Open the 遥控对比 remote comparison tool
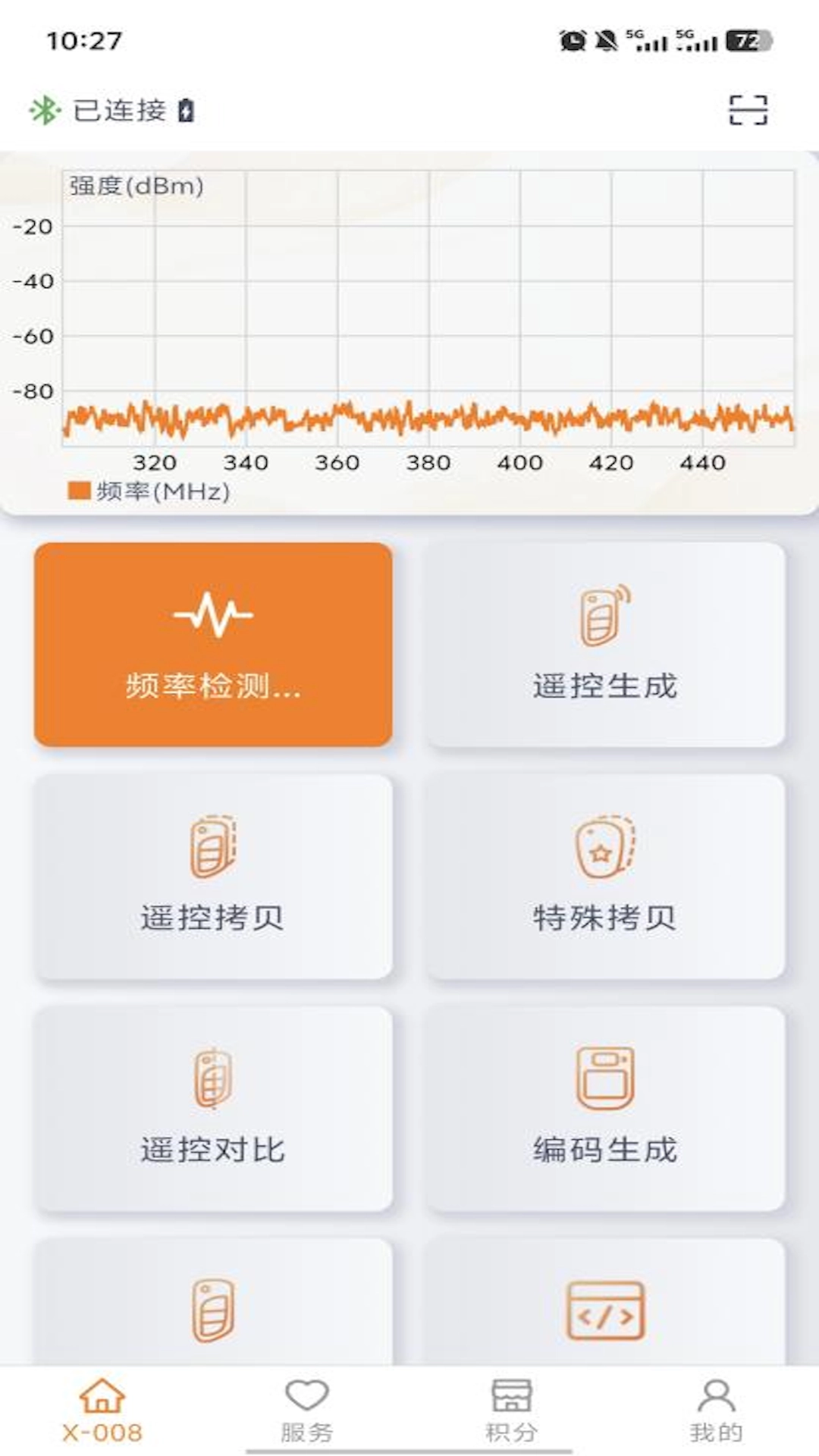 [212, 1111]
